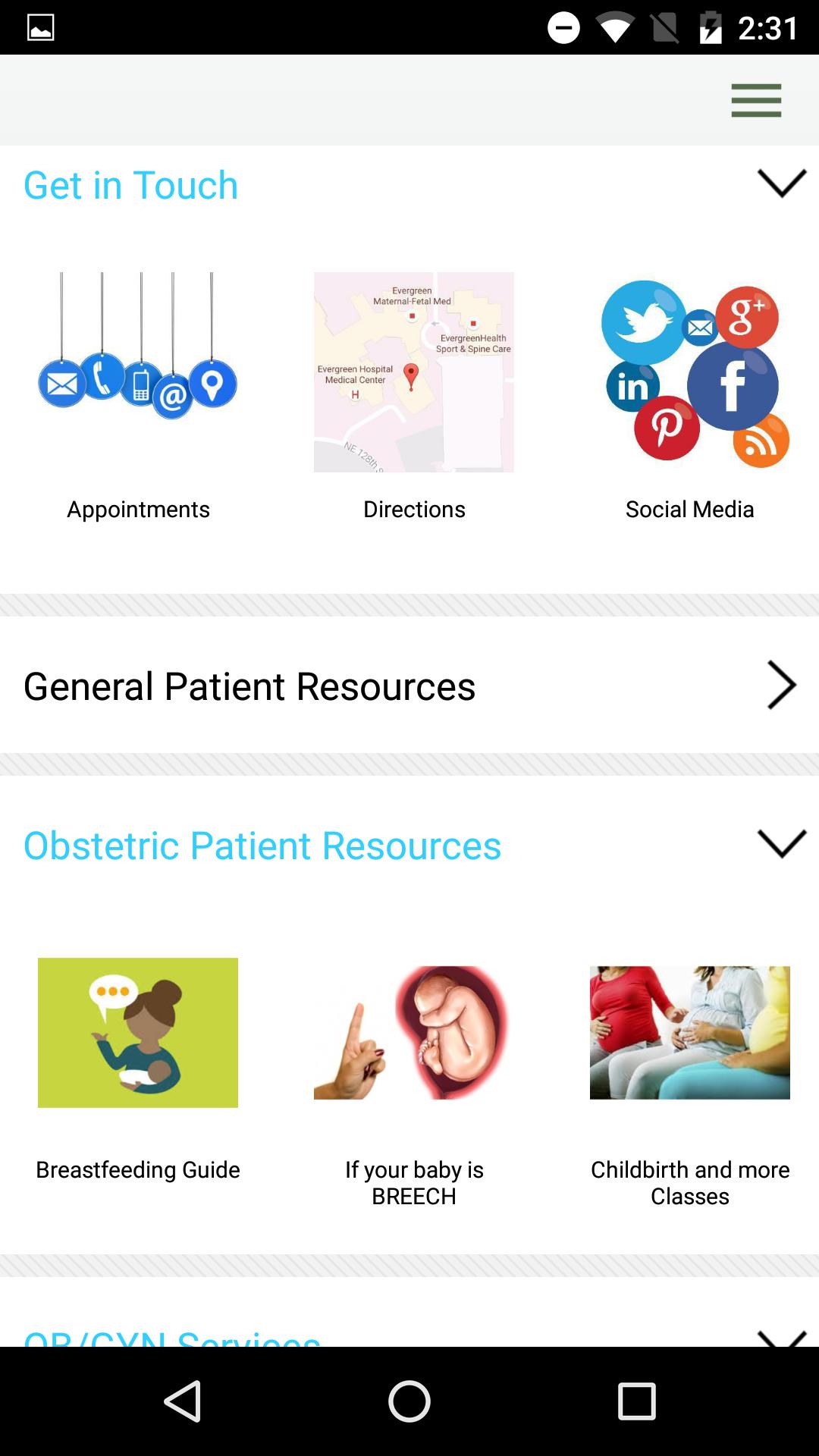
Task: Go to the device home screen
Action: [409, 1401]
